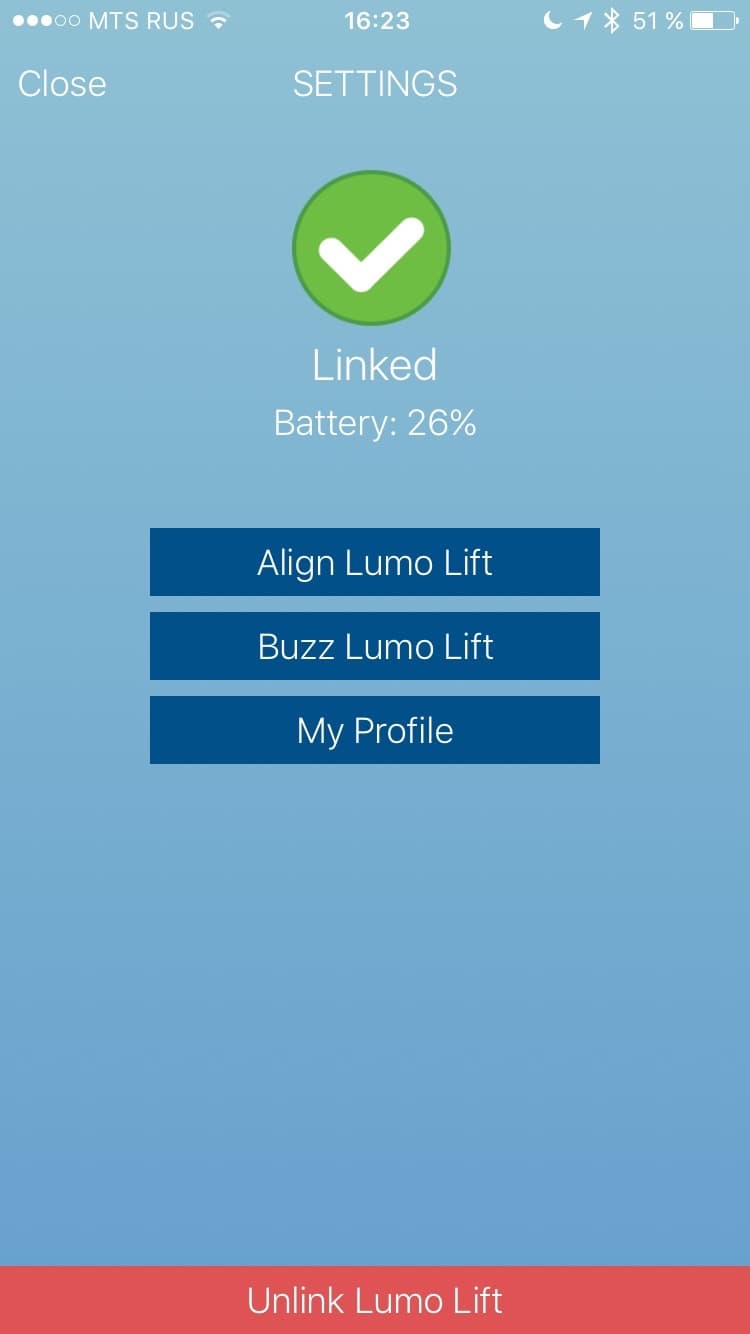Tap Align Lumo Lift button
Image resolution: width=750 pixels, height=1334 pixels.
[x=375, y=562]
